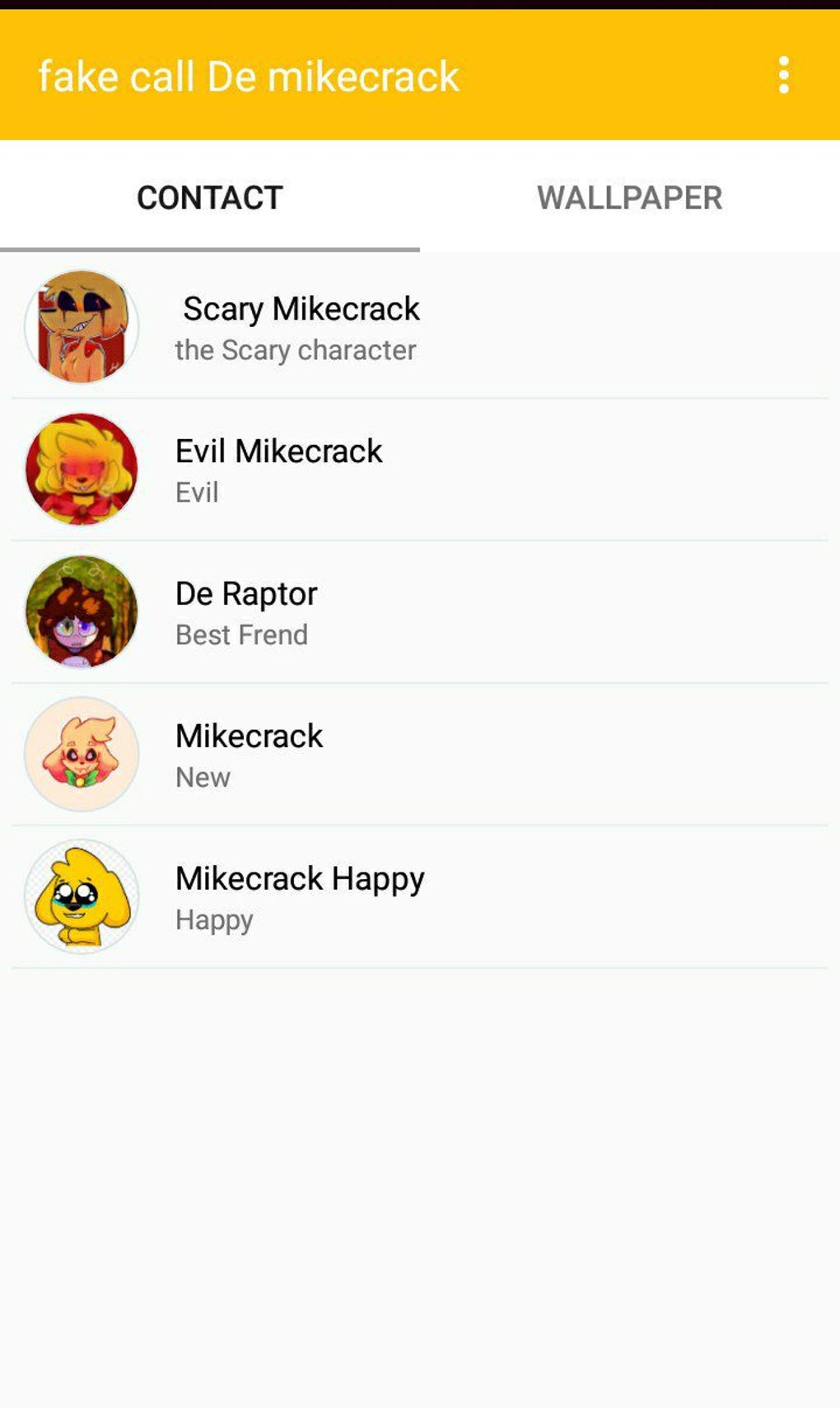Screen dimensions: 840x1408
Task: Open the three-dot overflow menu
Action: [783, 76]
